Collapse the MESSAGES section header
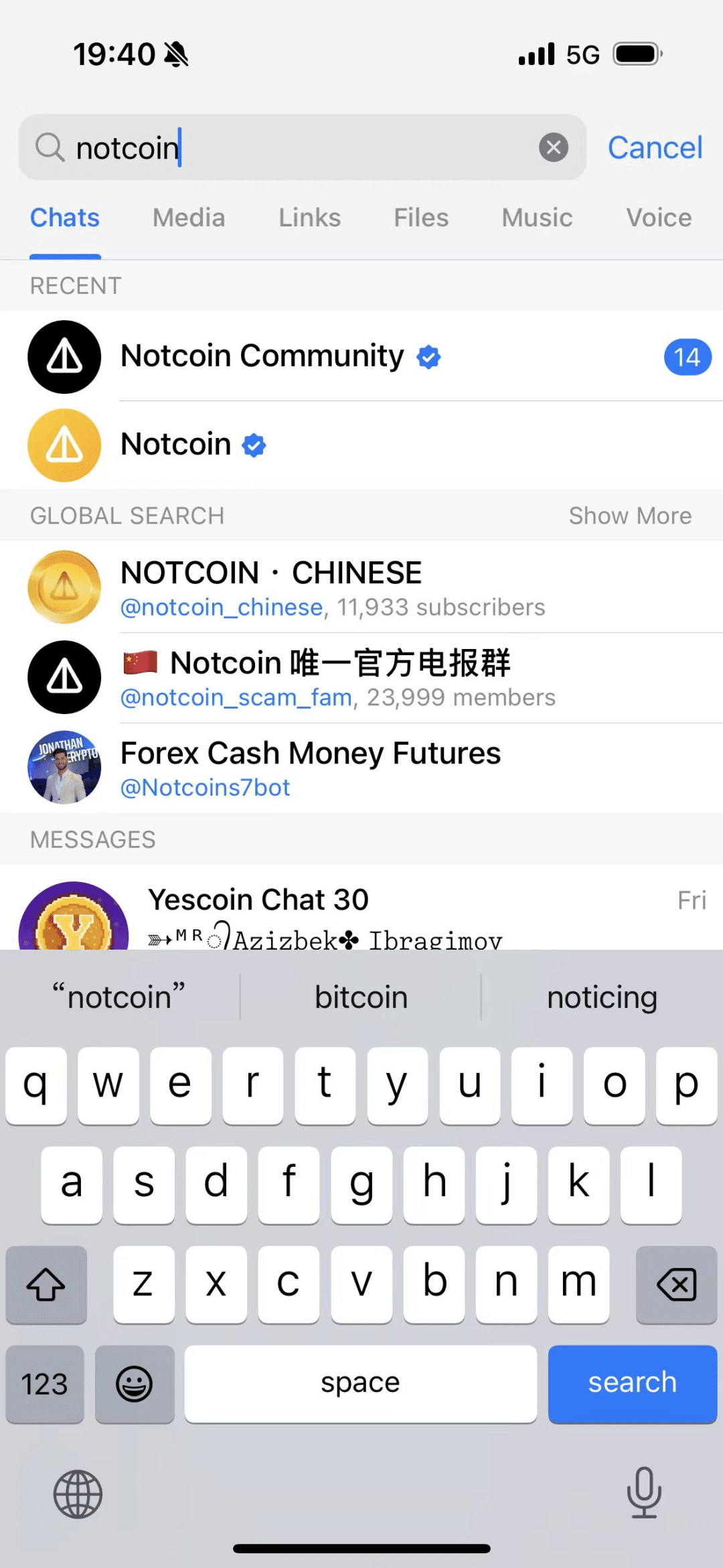The image size is (723, 1568). coord(92,839)
